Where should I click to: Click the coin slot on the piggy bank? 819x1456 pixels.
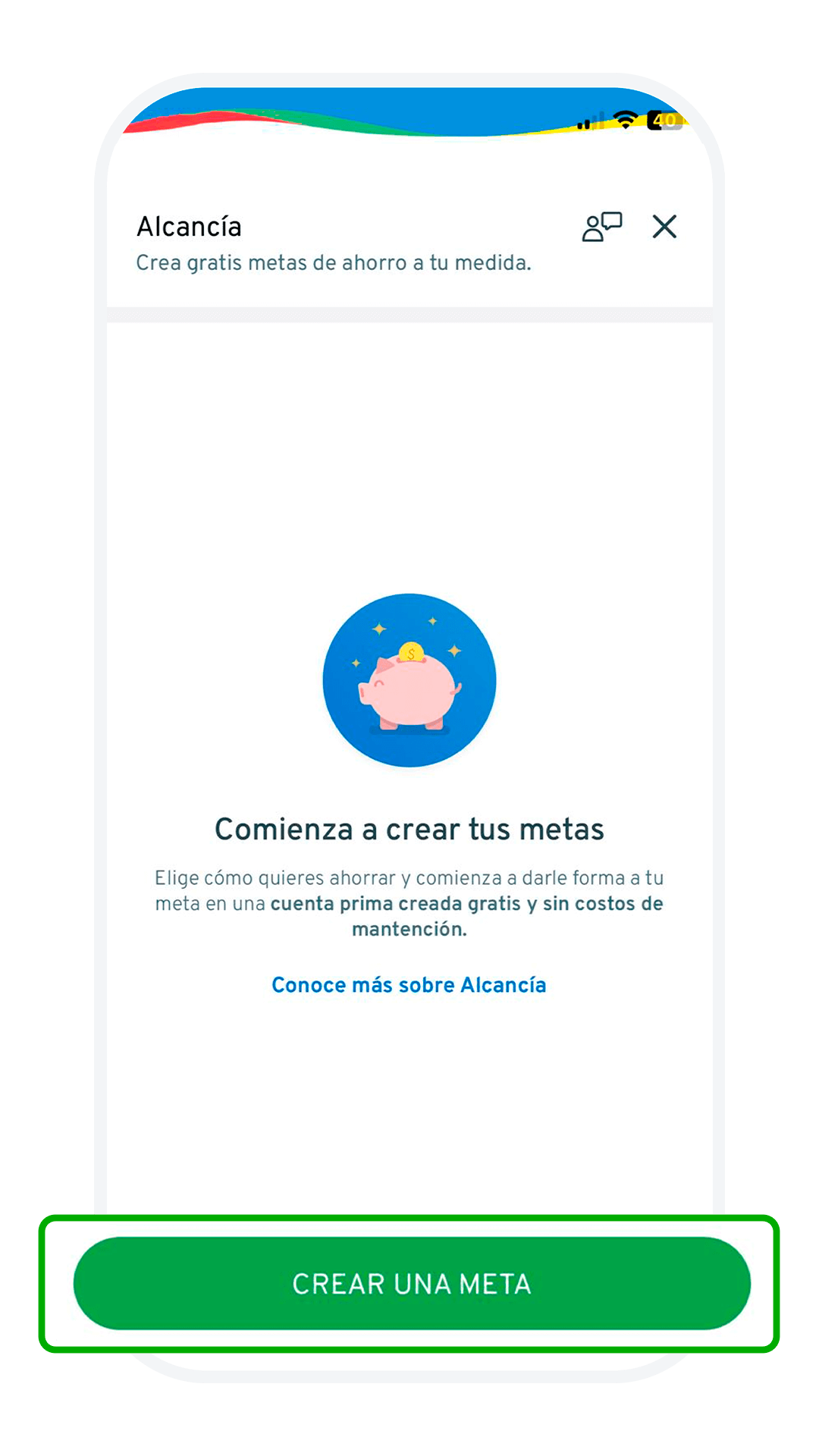(409, 654)
